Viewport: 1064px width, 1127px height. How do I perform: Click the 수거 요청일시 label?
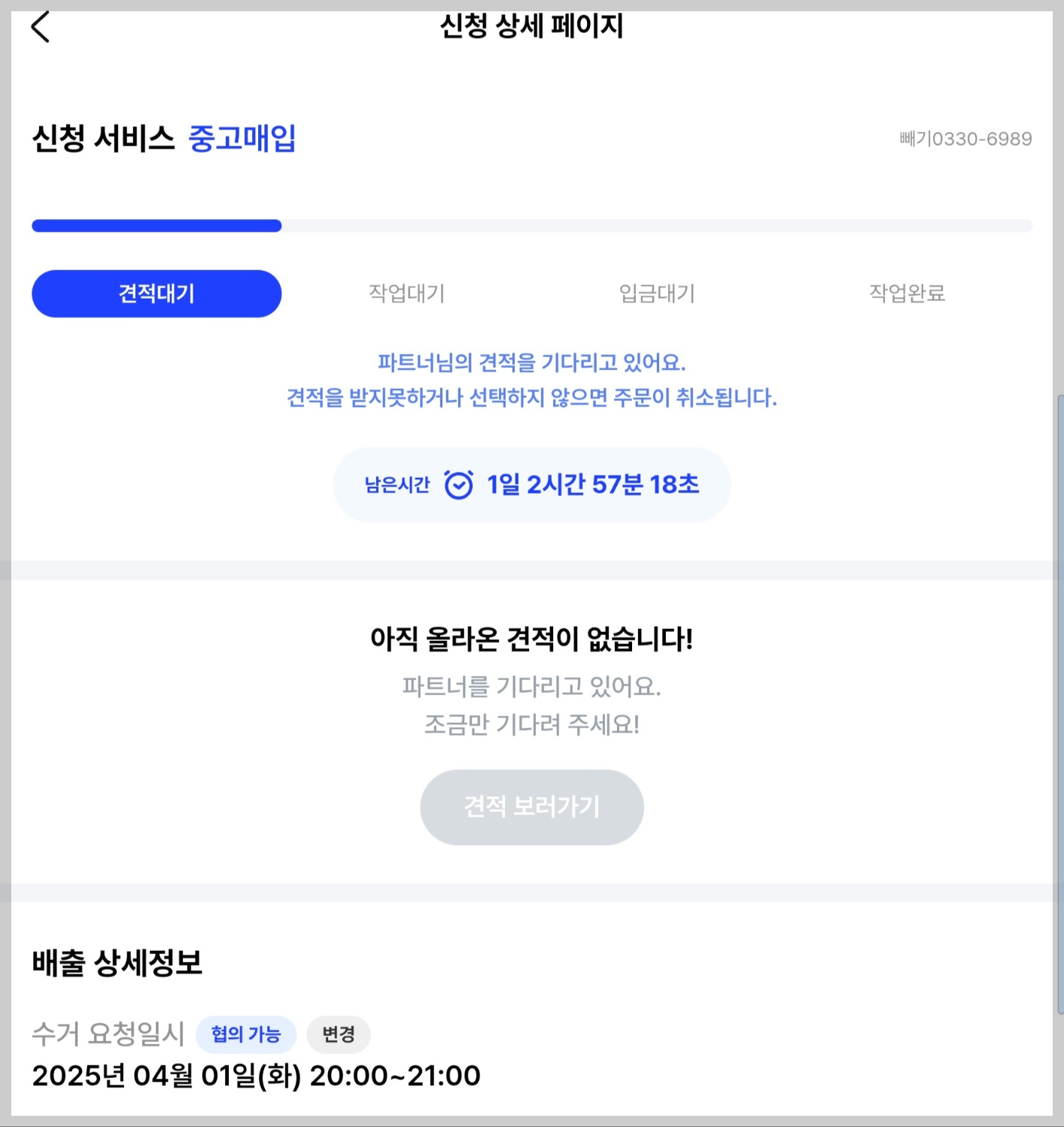108,1034
